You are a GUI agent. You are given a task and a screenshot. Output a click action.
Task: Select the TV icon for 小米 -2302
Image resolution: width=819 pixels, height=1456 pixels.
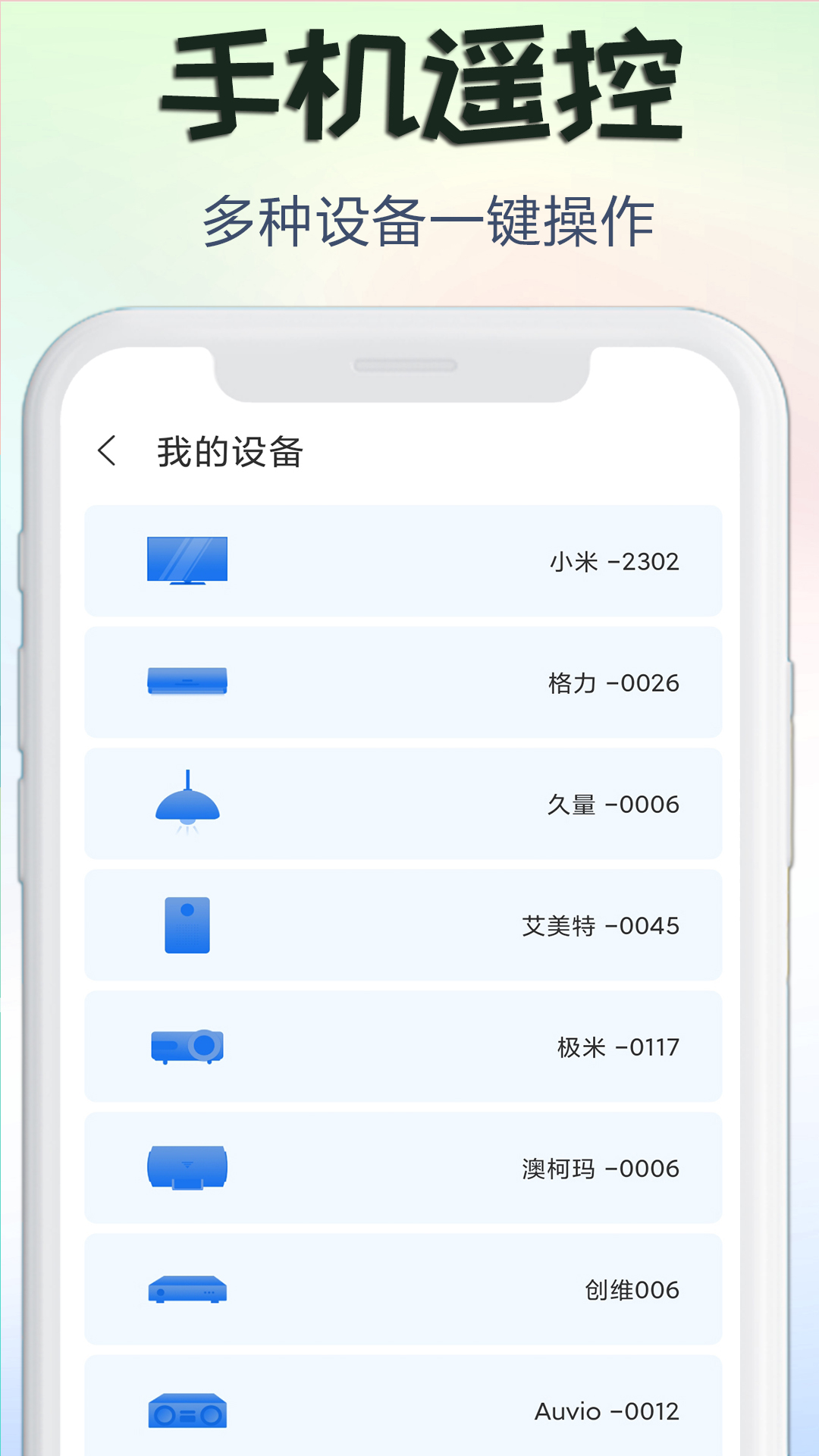click(187, 561)
